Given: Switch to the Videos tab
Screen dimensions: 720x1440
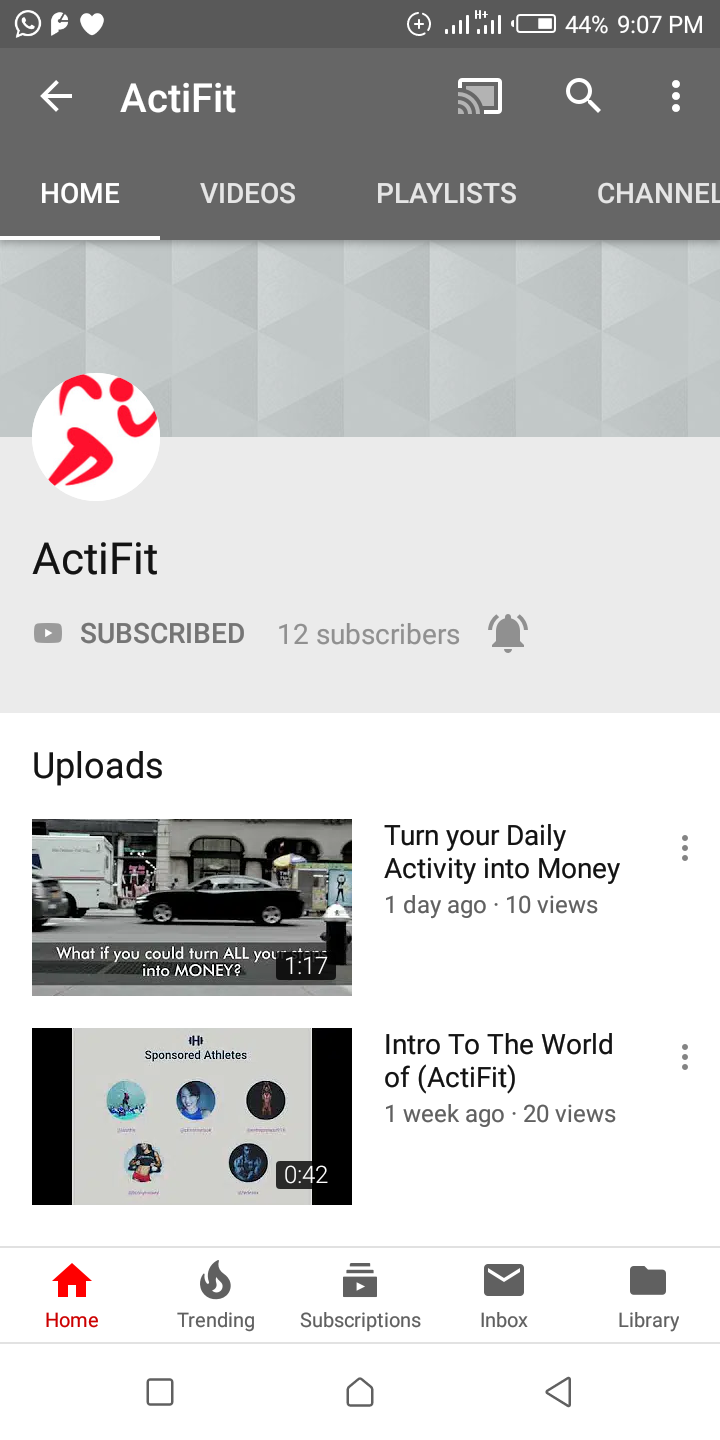Looking at the screenshot, I should click(x=248, y=193).
